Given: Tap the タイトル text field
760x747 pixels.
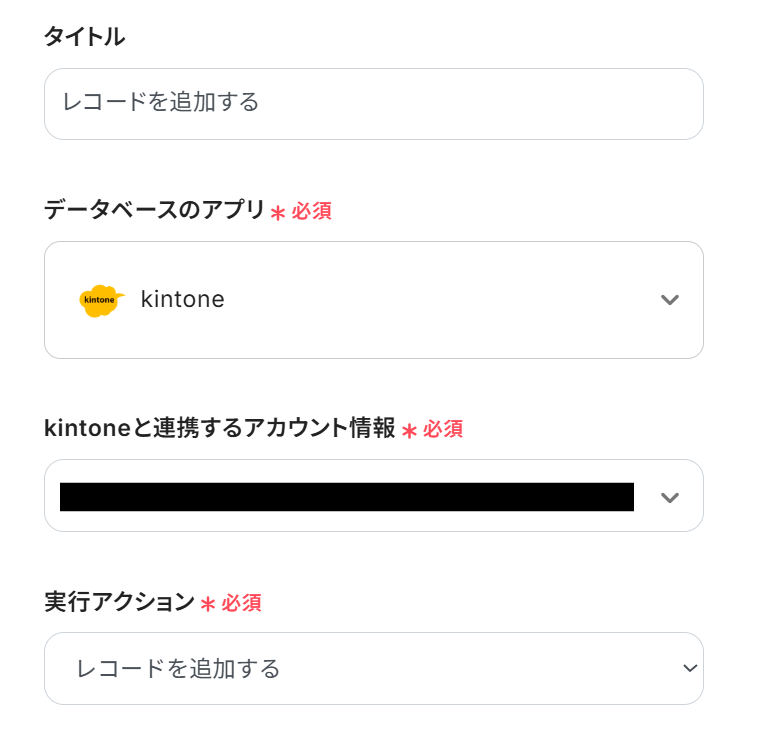Looking at the screenshot, I should tap(373, 103).
